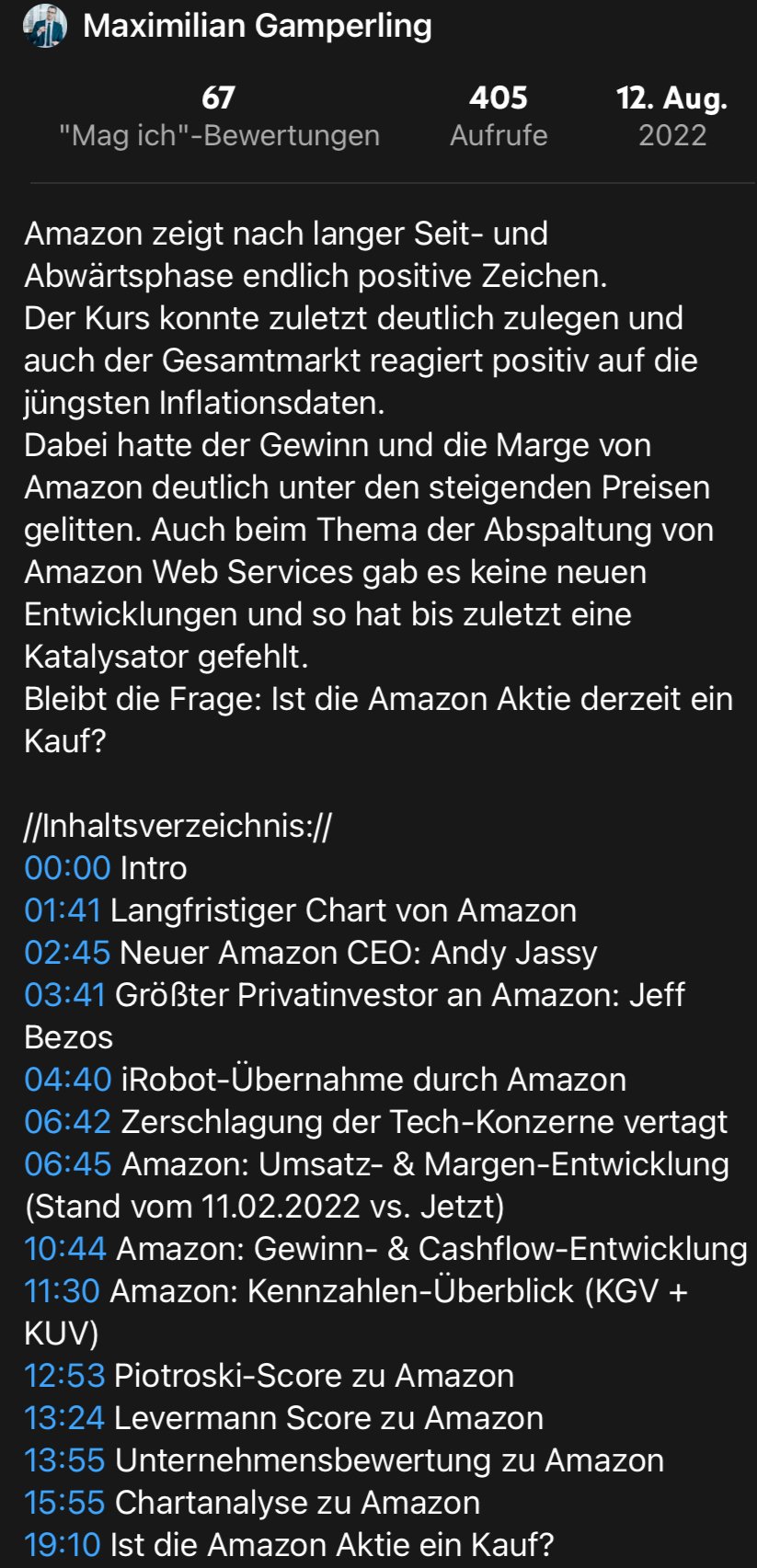Jump to 01:41 Langfristiger Chart timestamp
Image resolution: width=757 pixels, height=1568 pixels.
[62, 910]
